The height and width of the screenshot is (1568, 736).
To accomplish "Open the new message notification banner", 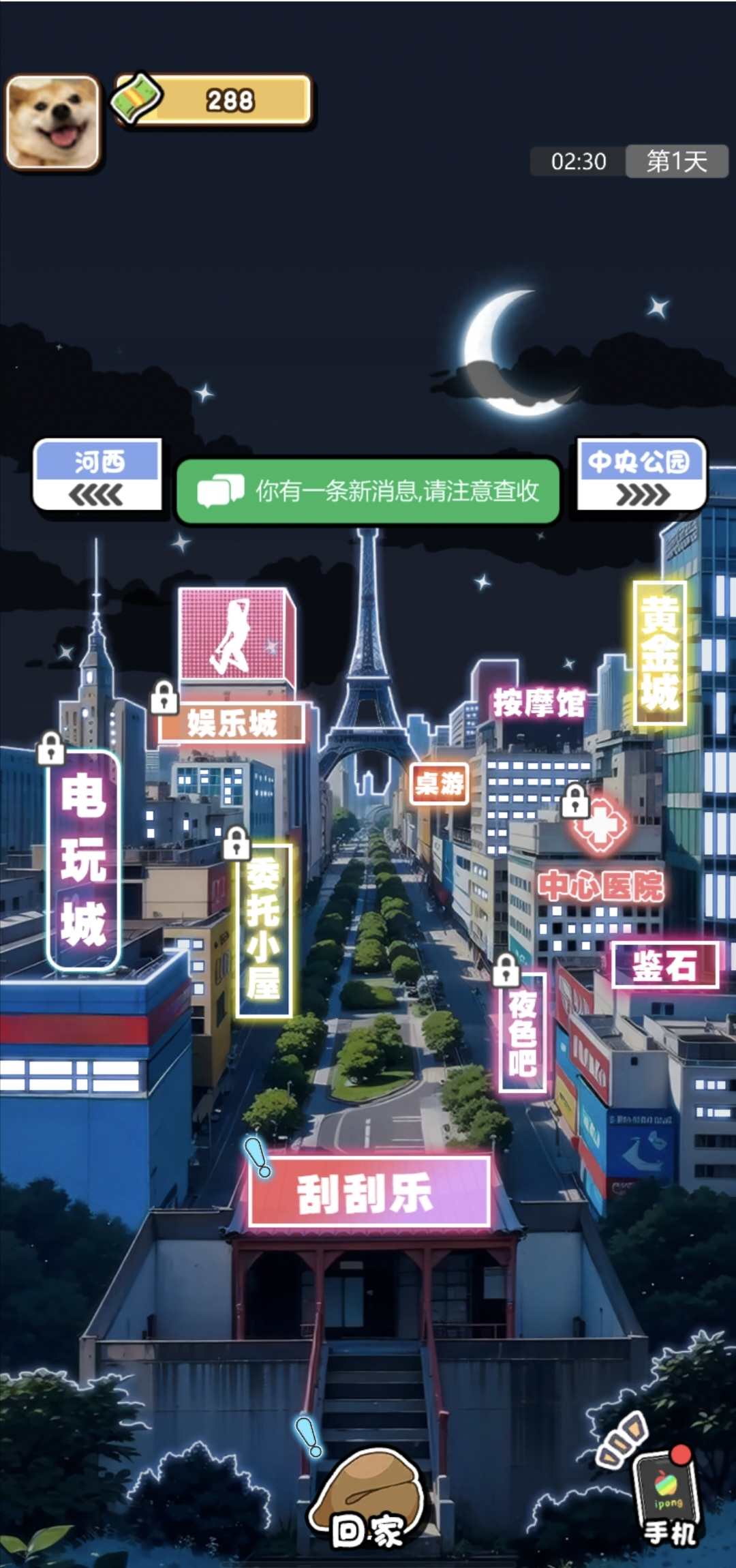I will coord(368,491).
